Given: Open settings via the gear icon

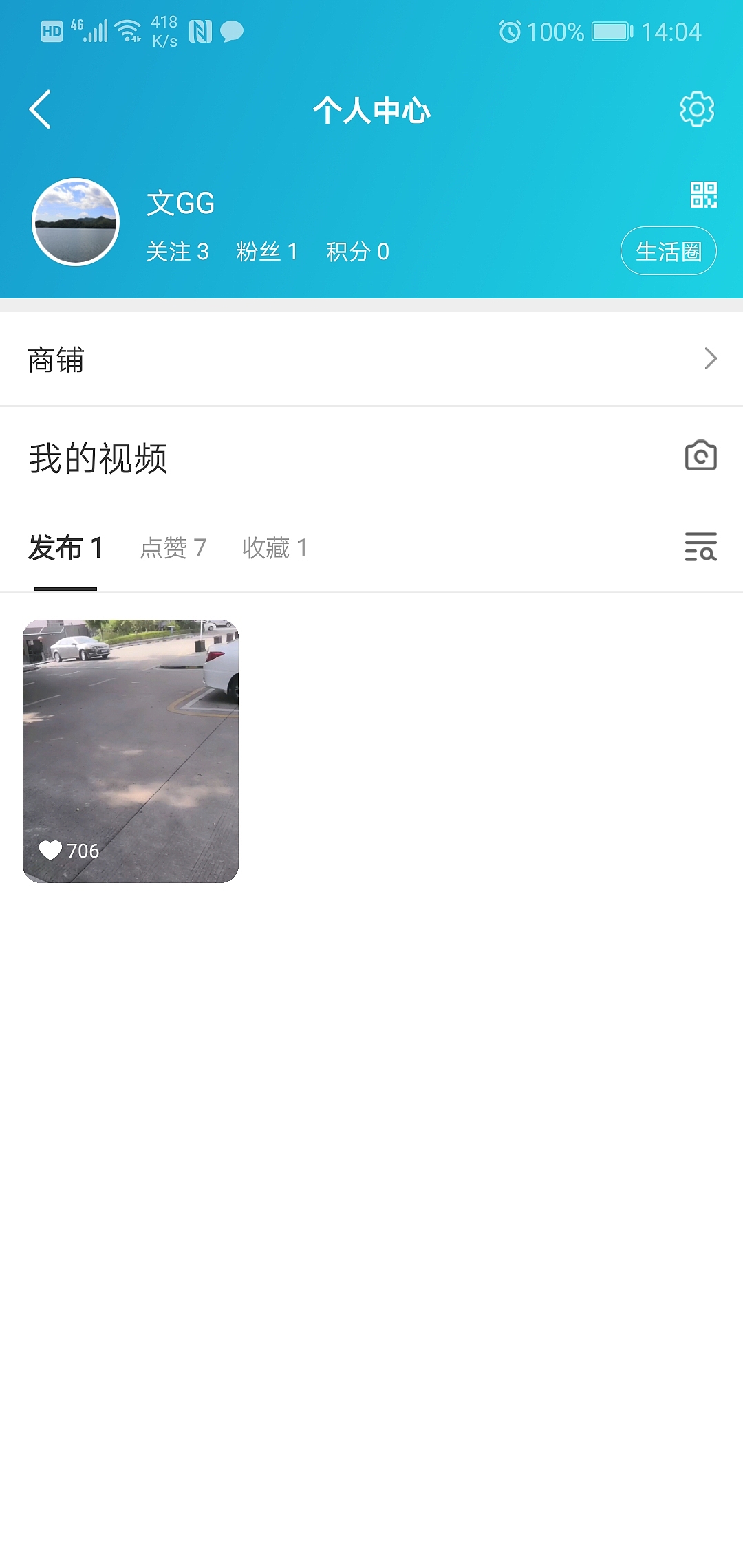Looking at the screenshot, I should point(698,109).
